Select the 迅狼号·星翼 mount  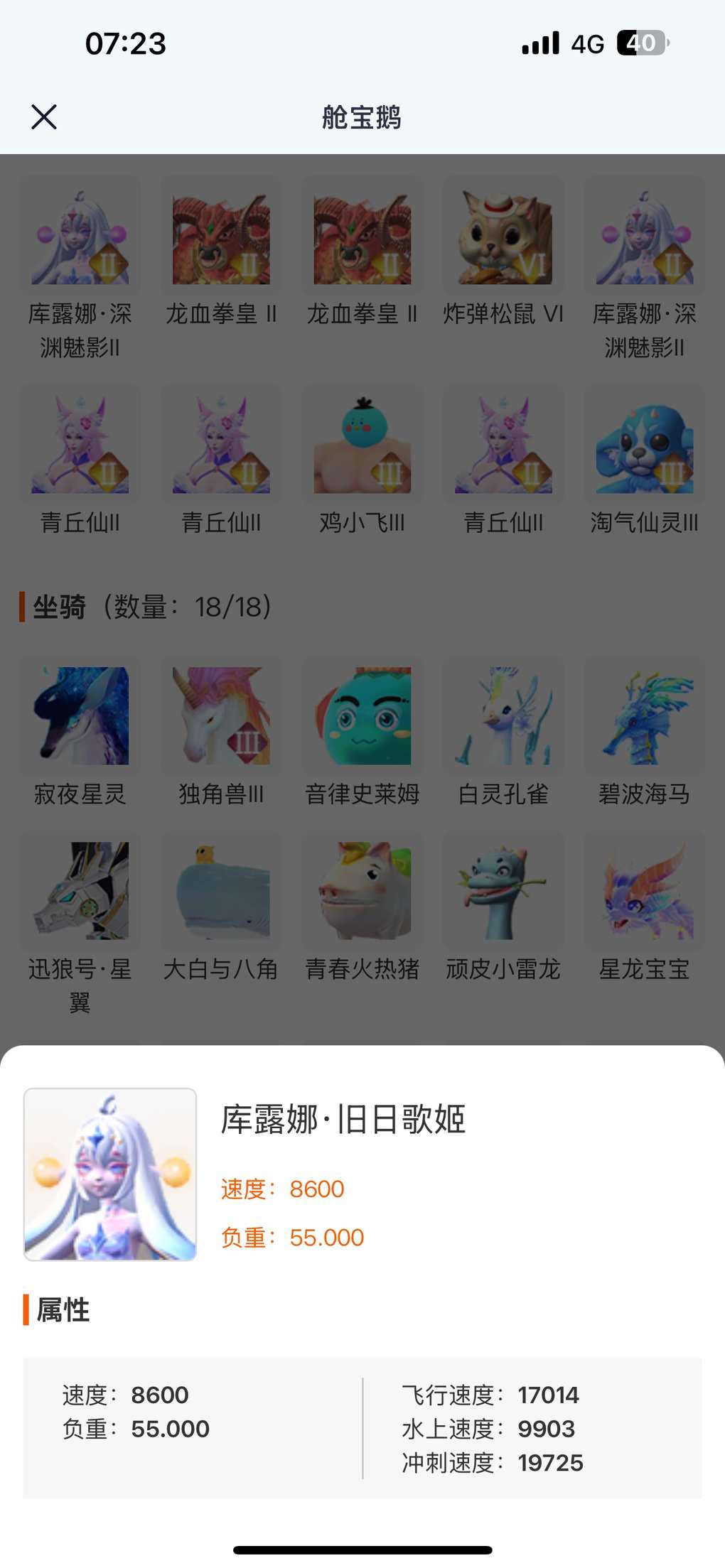coord(80,891)
